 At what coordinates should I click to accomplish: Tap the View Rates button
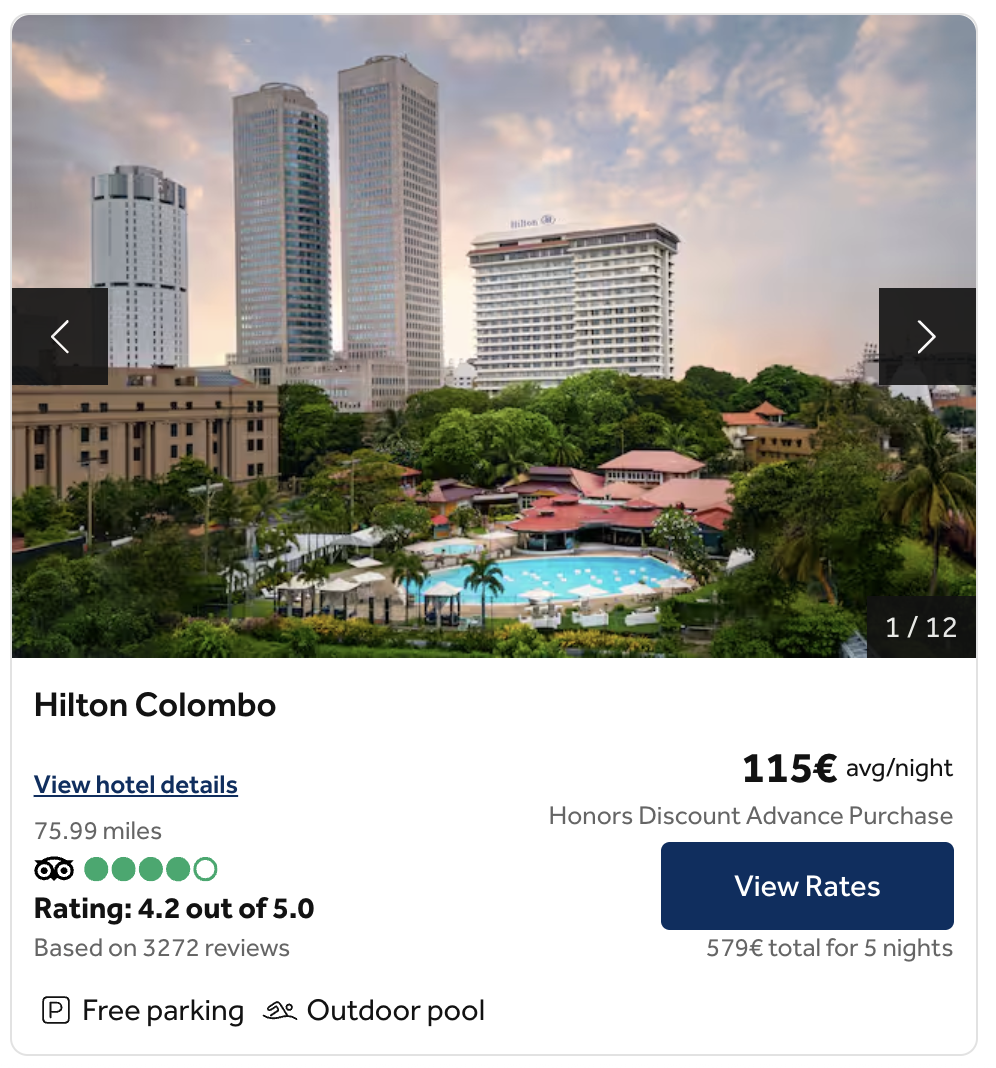click(x=807, y=886)
